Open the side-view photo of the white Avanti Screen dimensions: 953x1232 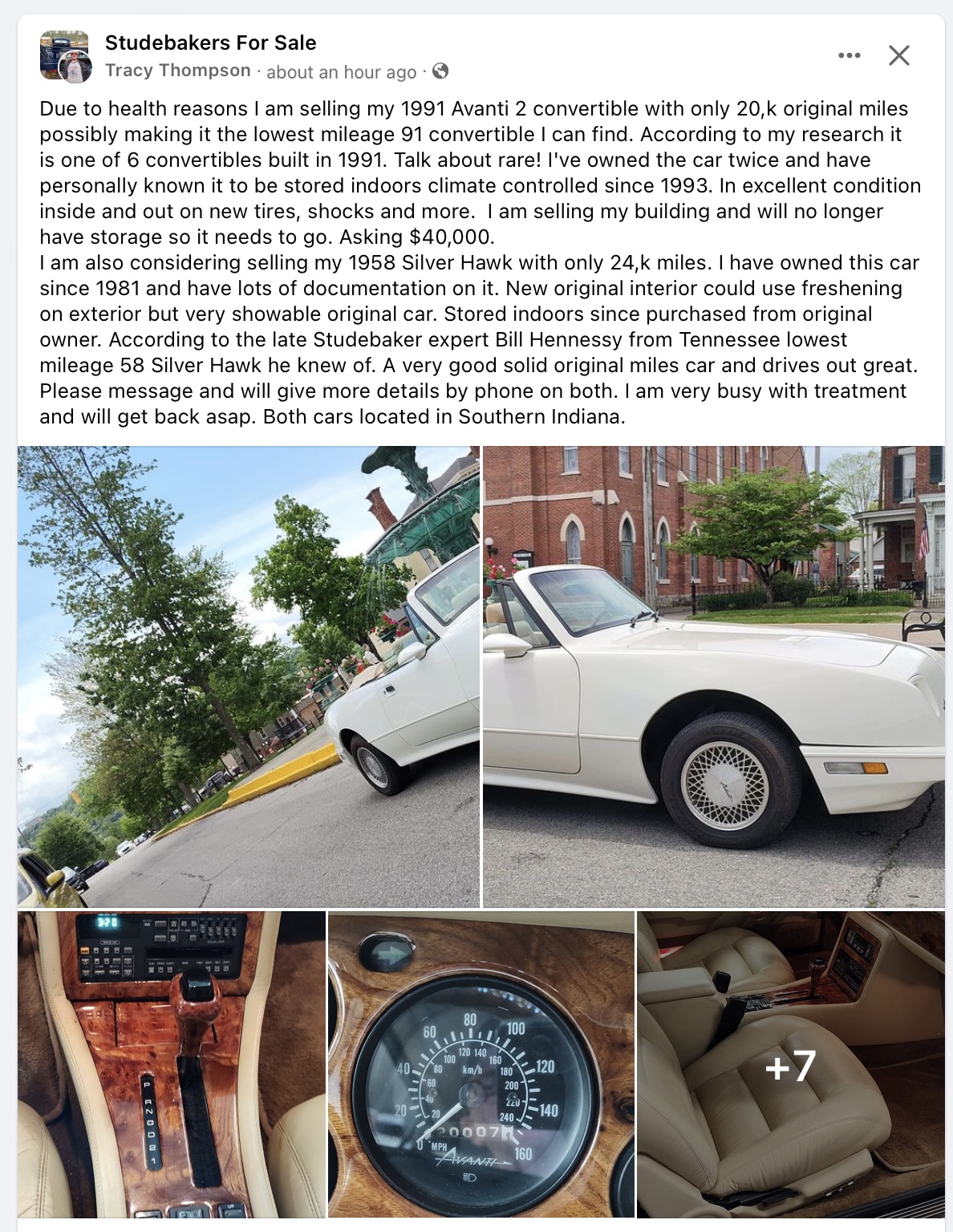[x=714, y=676]
